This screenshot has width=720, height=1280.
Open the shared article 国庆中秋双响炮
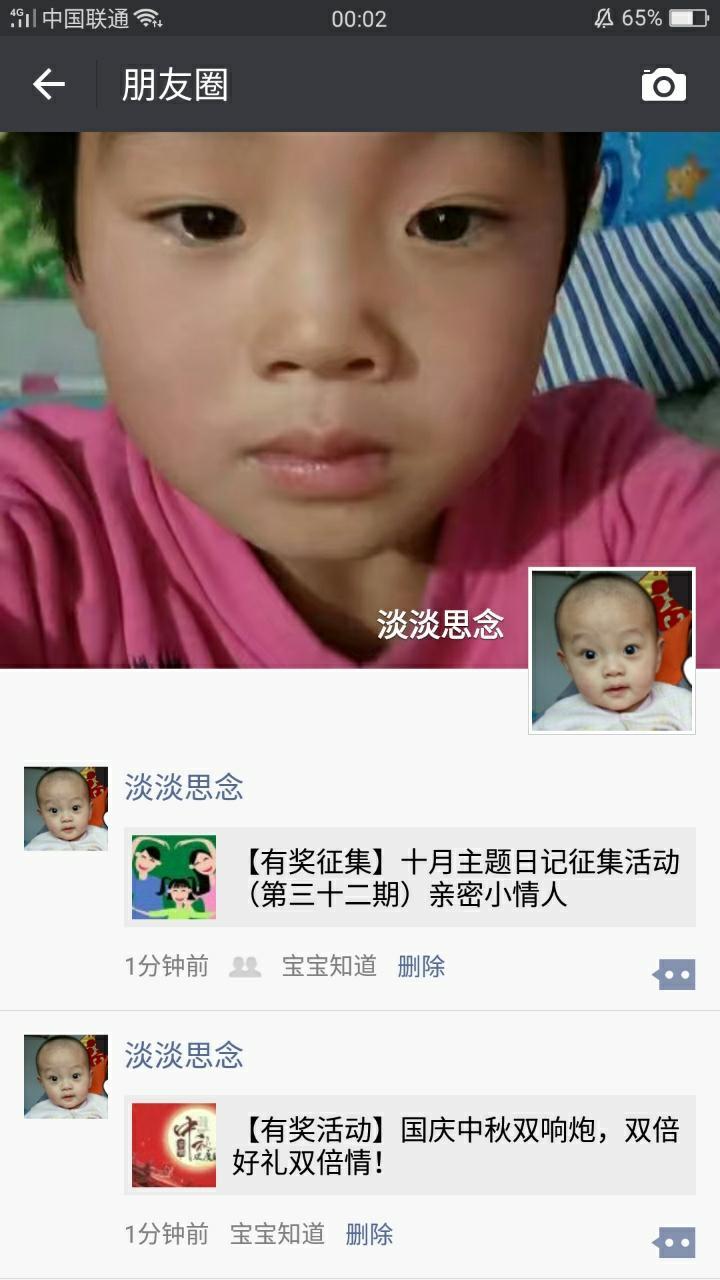410,1145
